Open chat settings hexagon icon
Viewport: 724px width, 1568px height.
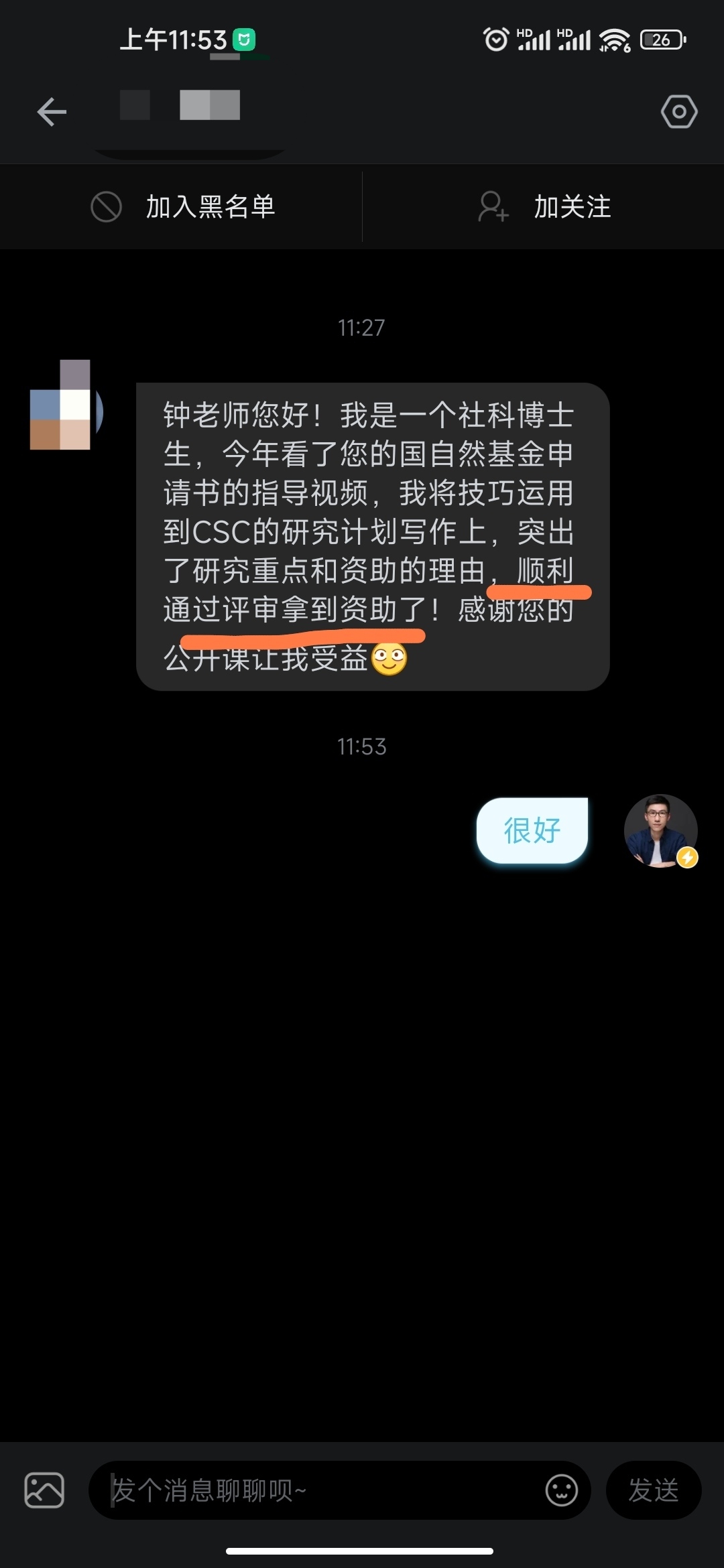(679, 112)
